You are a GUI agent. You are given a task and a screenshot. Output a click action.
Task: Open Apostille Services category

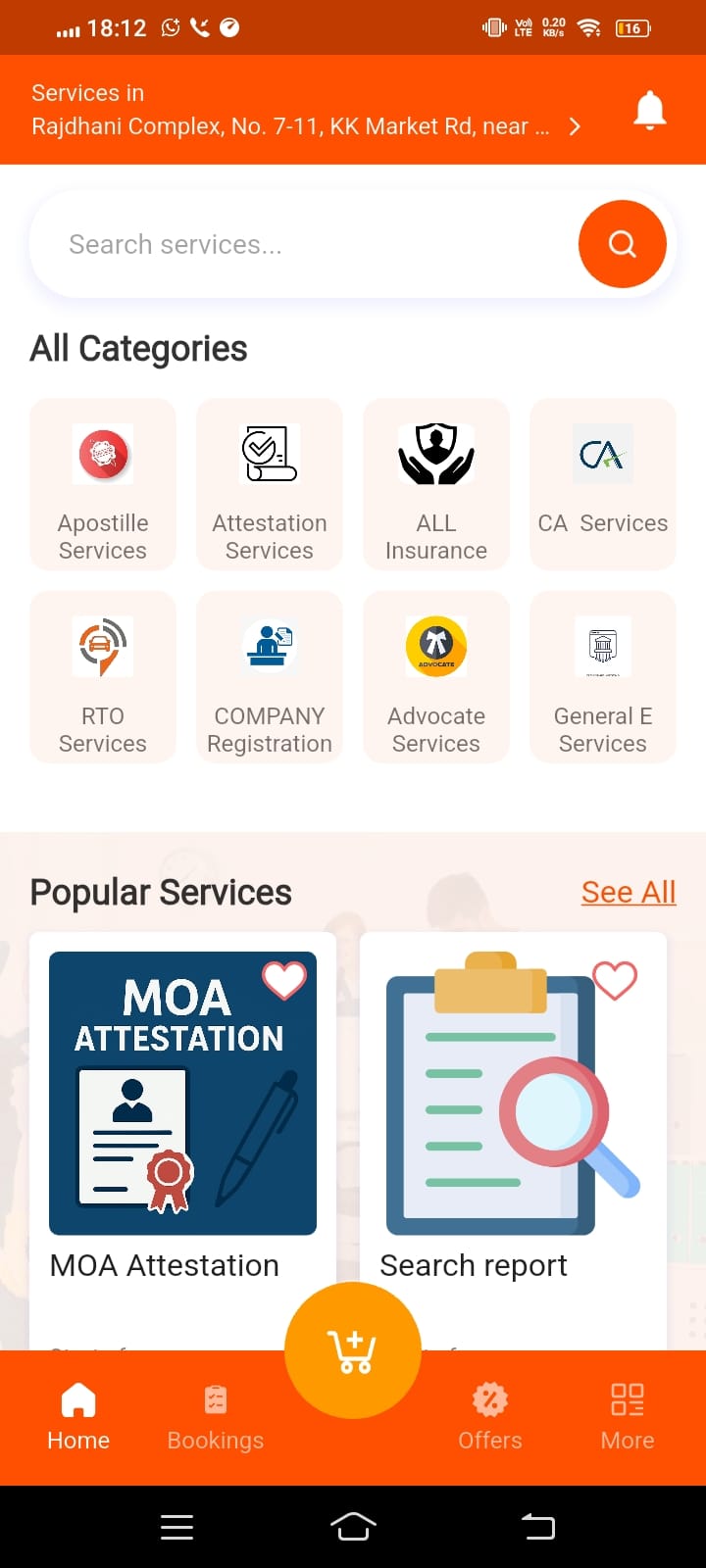(x=103, y=483)
